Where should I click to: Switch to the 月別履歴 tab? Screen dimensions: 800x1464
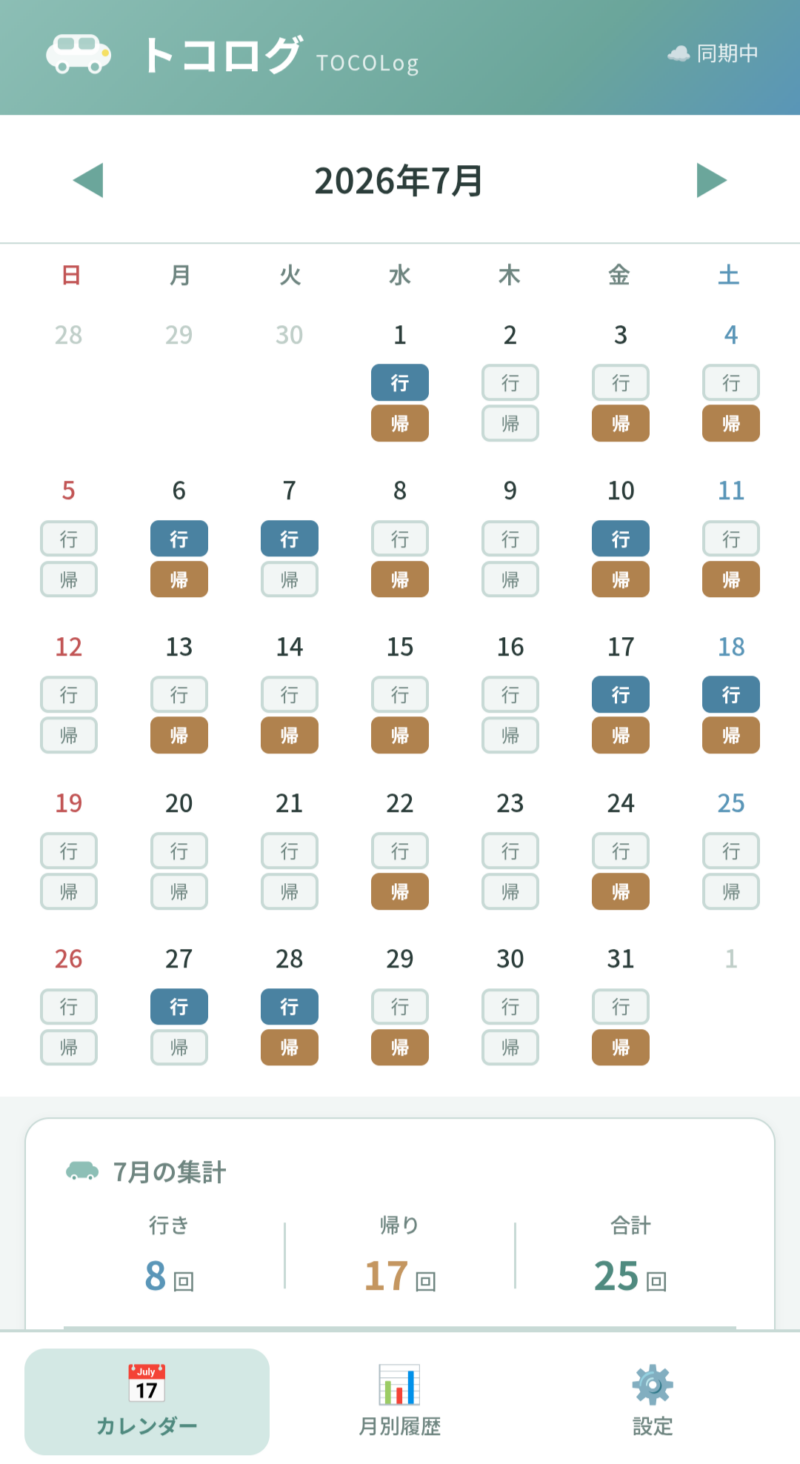point(400,1401)
